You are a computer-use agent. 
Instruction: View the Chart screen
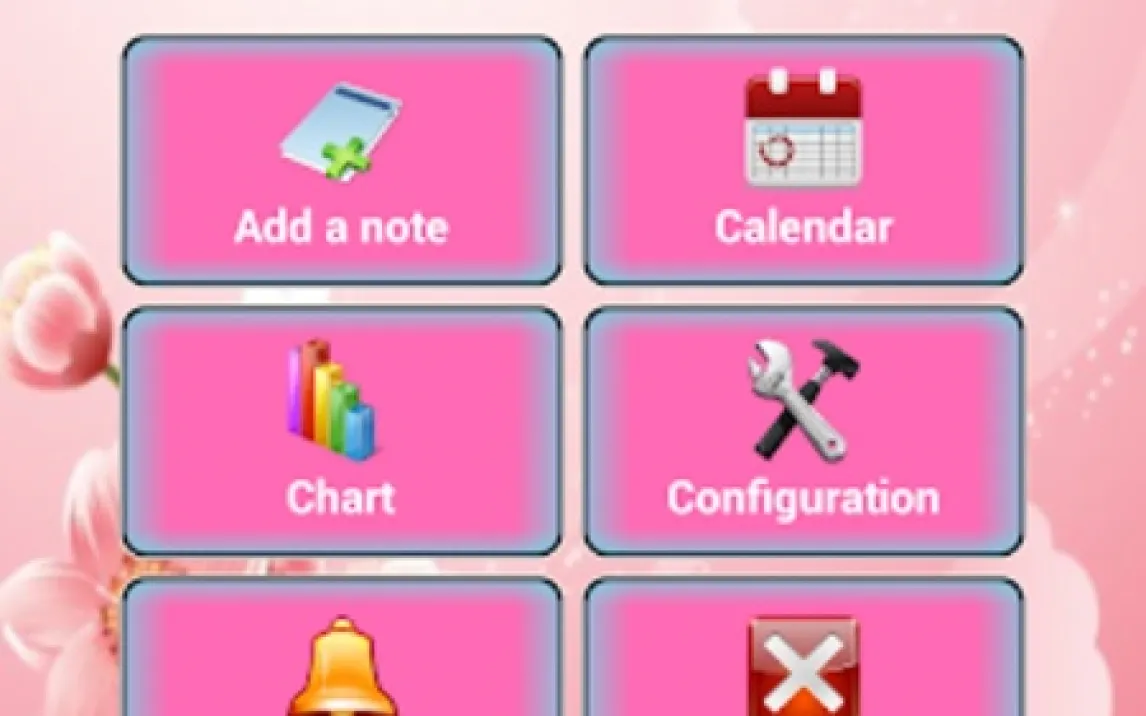coord(342,432)
